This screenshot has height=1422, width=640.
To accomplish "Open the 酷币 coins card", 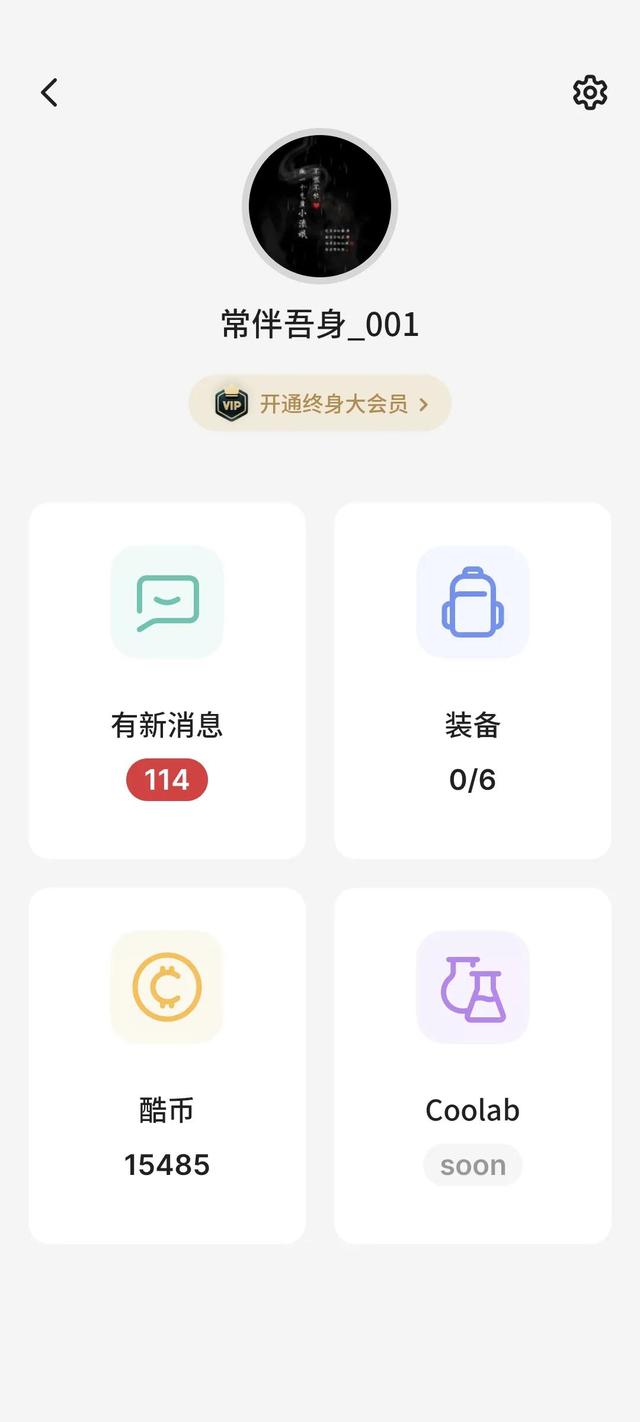I will [x=167, y=1065].
